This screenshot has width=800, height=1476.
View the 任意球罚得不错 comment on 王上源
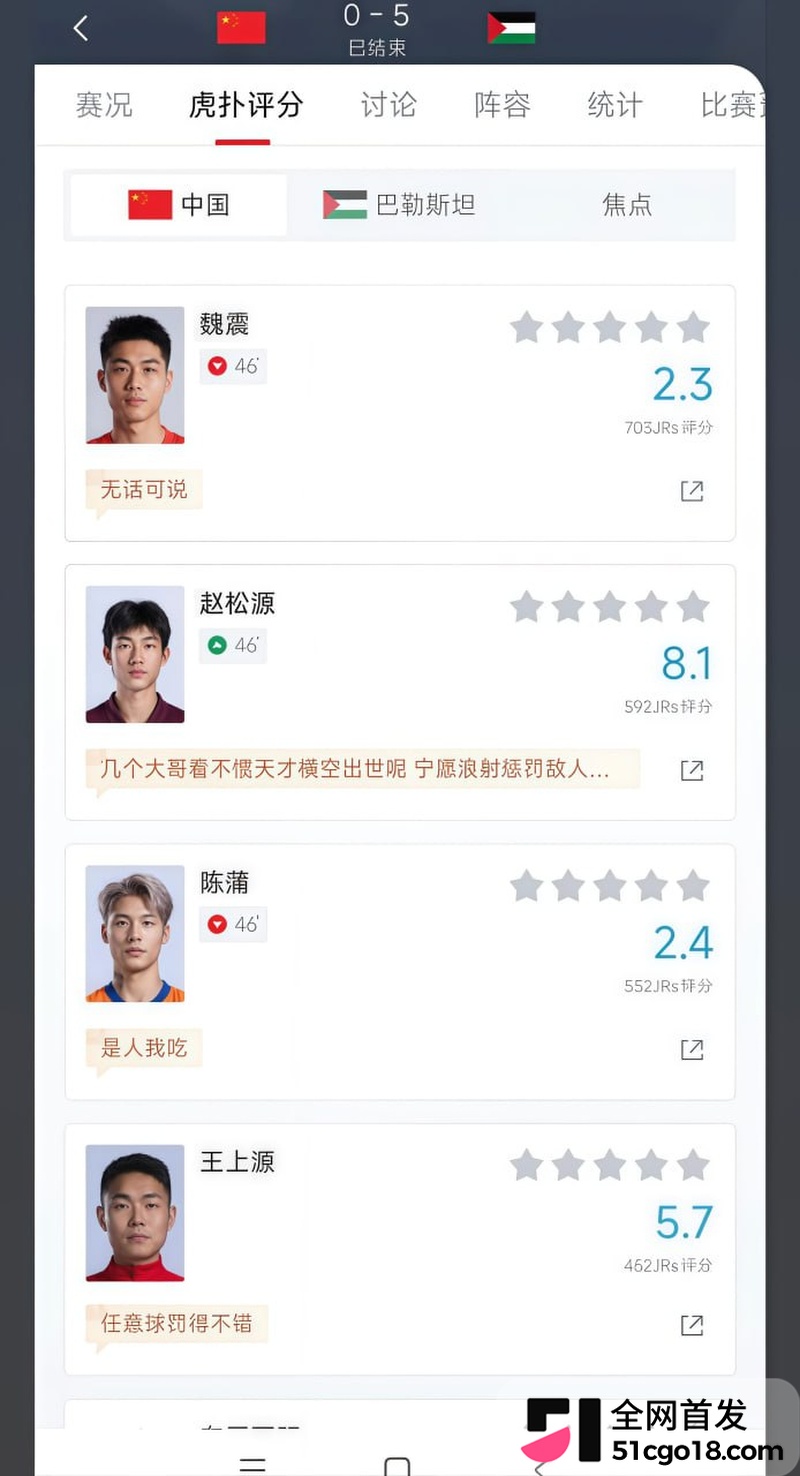(177, 1324)
